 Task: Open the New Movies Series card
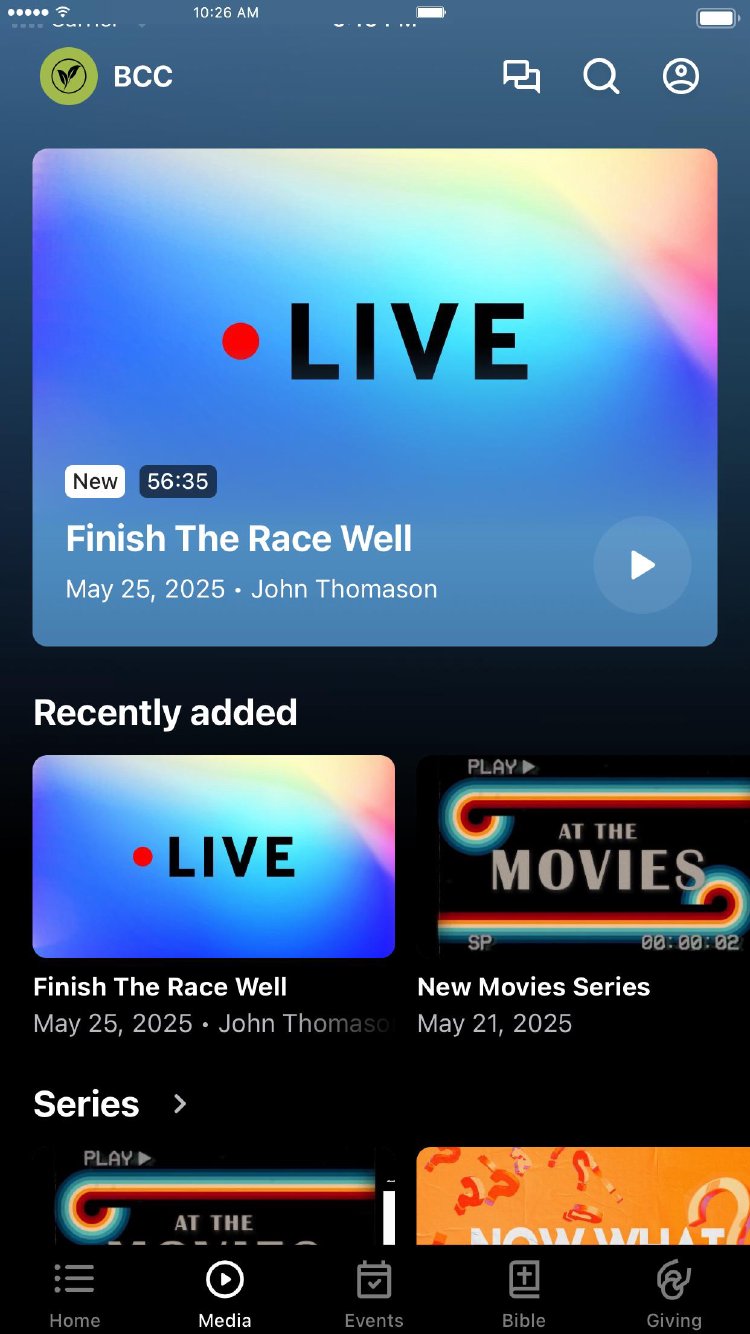pyautogui.click(x=583, y=856)
